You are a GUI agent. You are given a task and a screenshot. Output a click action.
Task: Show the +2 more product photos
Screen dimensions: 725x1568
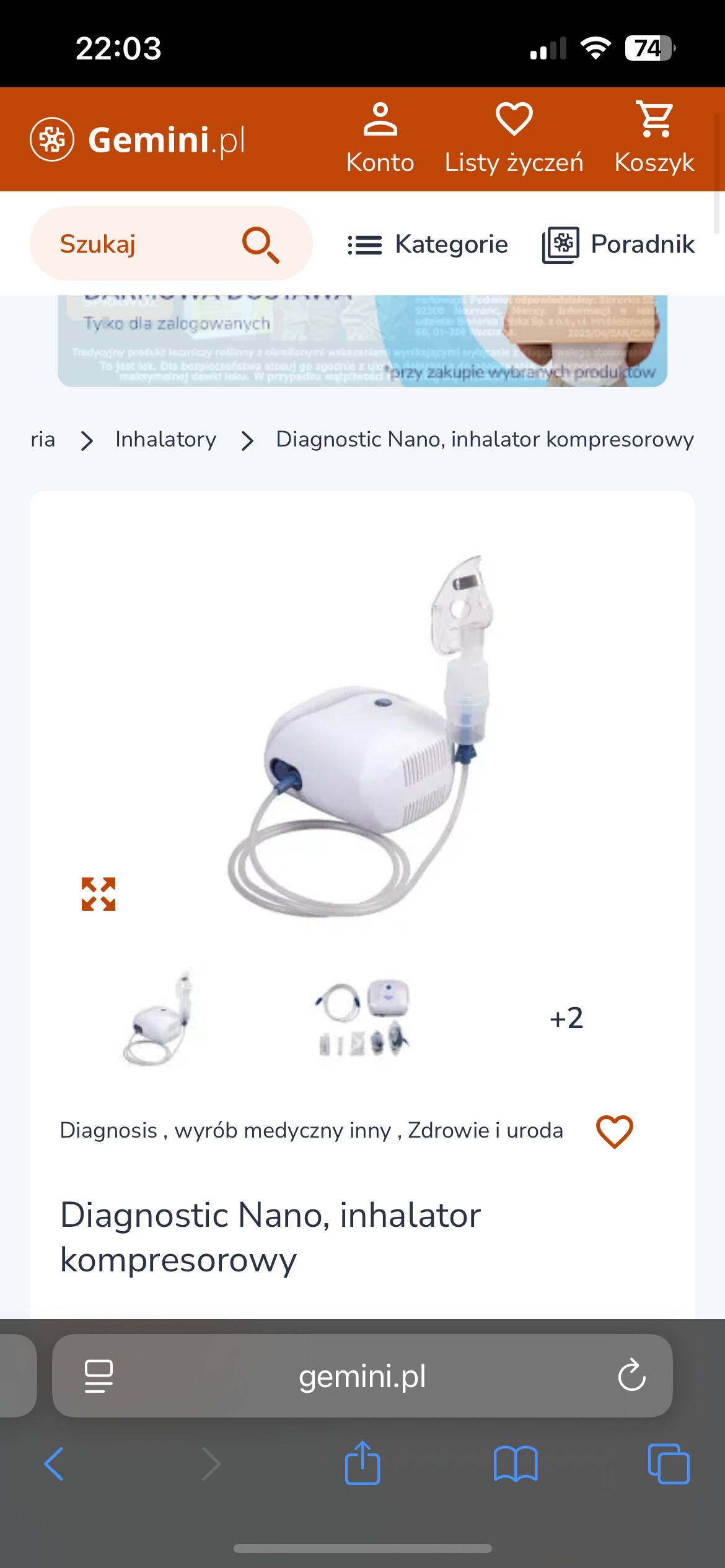pyautogui.click(x=566, y=1017)
